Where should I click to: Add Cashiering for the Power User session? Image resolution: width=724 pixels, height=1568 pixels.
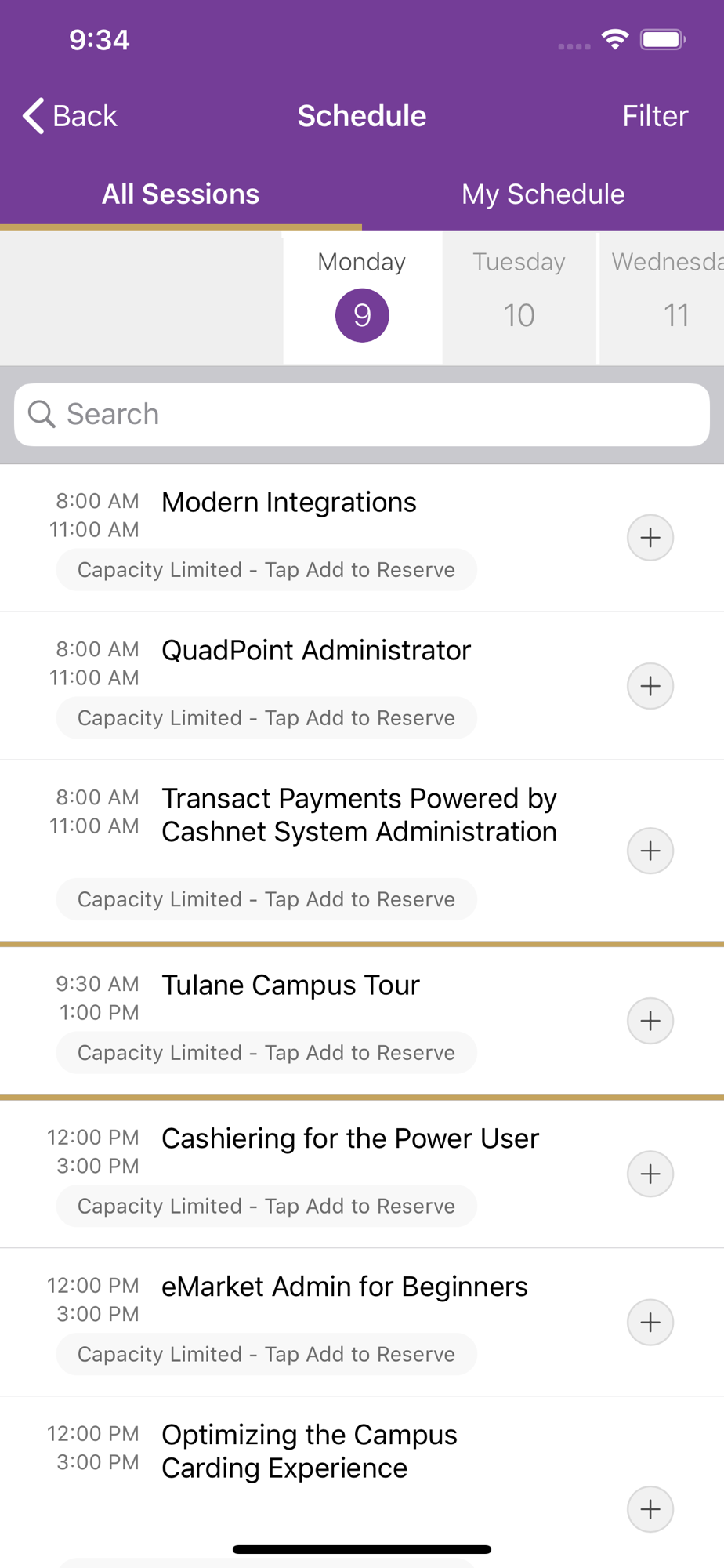point(650,1174)
